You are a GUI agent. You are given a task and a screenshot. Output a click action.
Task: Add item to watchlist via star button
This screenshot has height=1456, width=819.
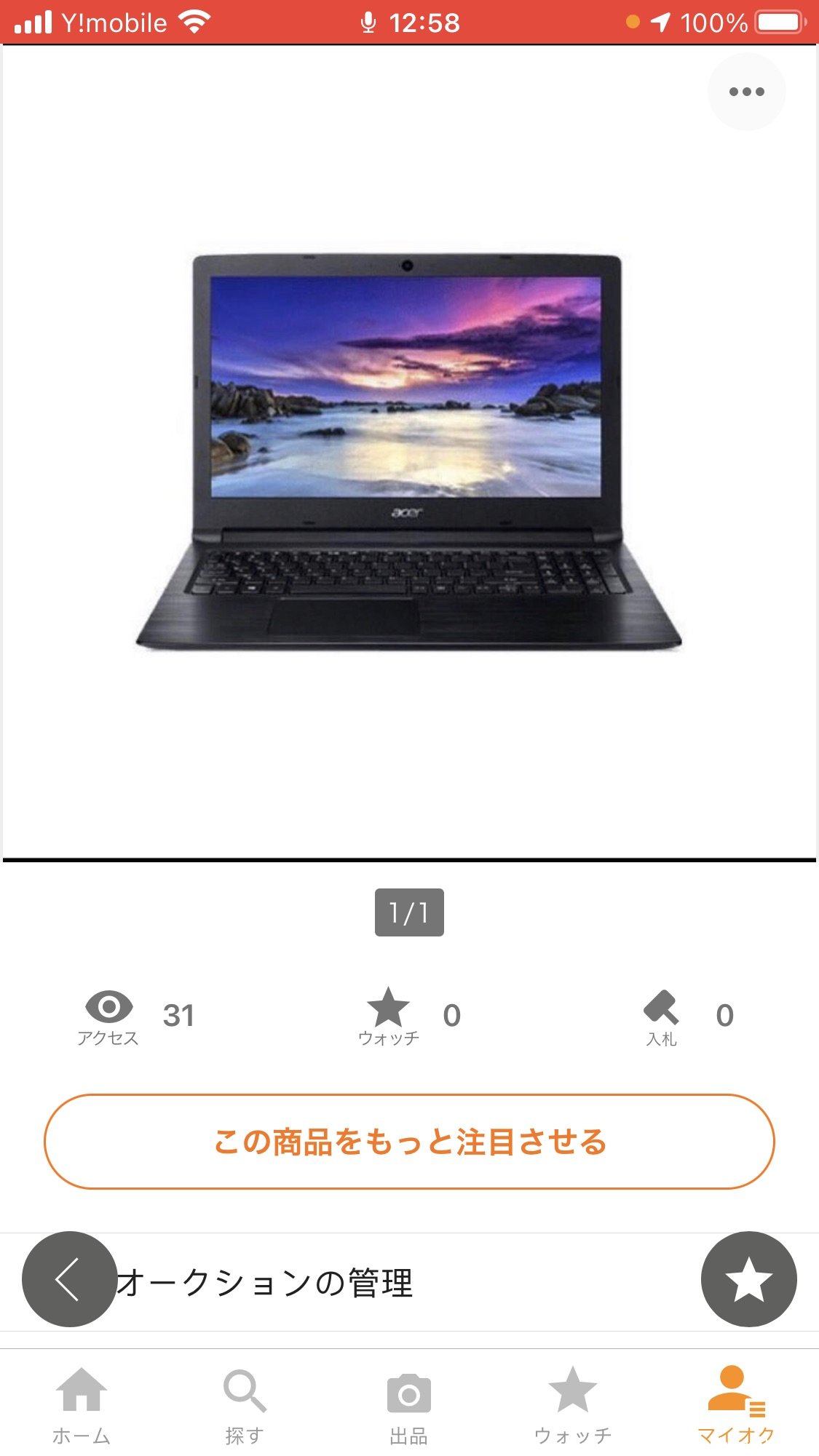[x=748, y=1278]
